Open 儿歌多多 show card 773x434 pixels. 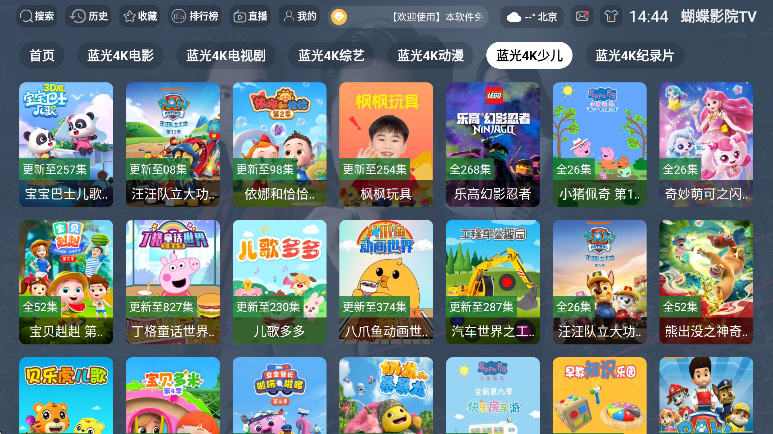coord(279,281)
